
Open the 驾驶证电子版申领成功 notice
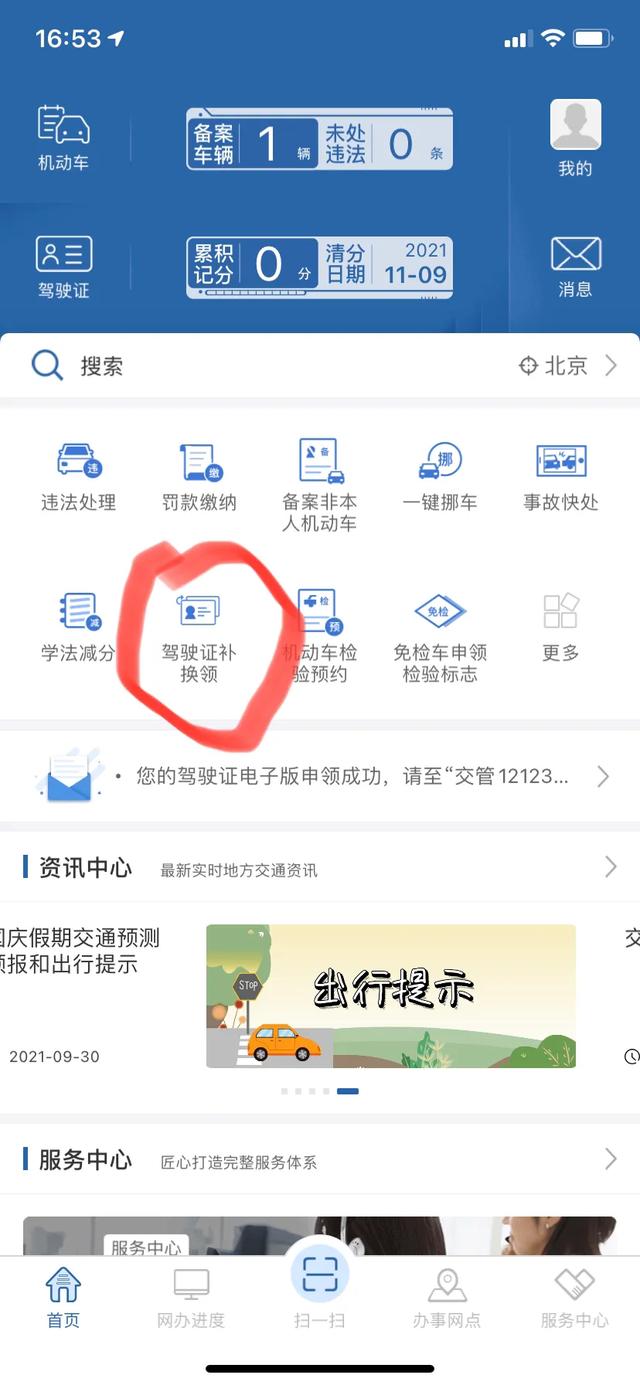[x=320, y=776]
